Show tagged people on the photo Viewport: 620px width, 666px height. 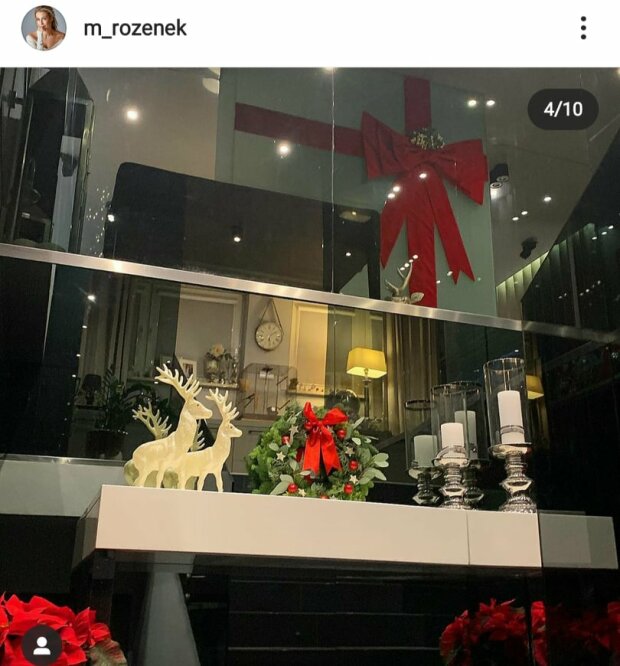point(41,645)
